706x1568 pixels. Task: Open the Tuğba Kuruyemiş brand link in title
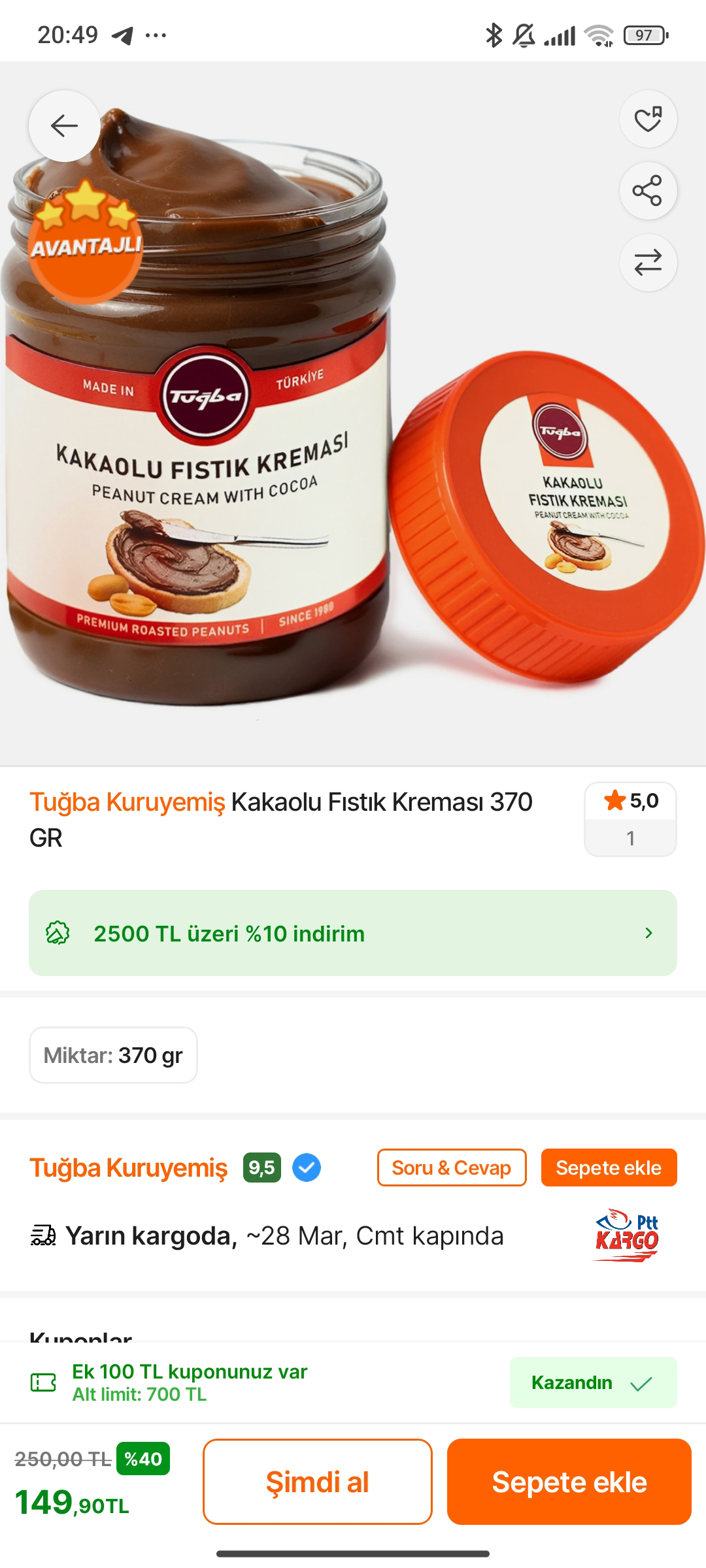coord(127,802)
